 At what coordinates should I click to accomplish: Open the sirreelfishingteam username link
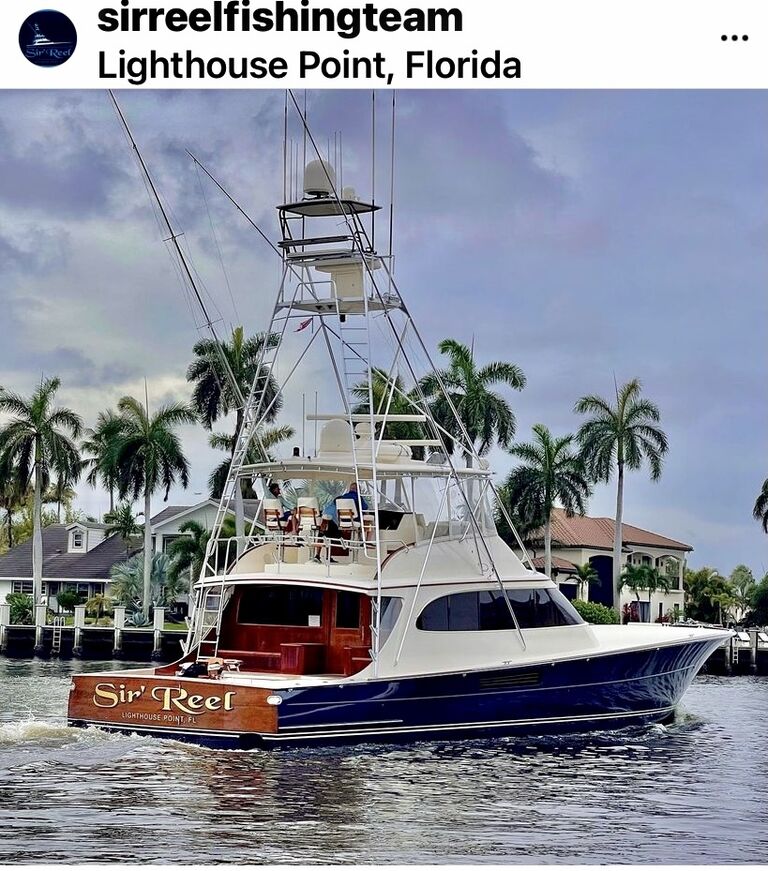279,17
